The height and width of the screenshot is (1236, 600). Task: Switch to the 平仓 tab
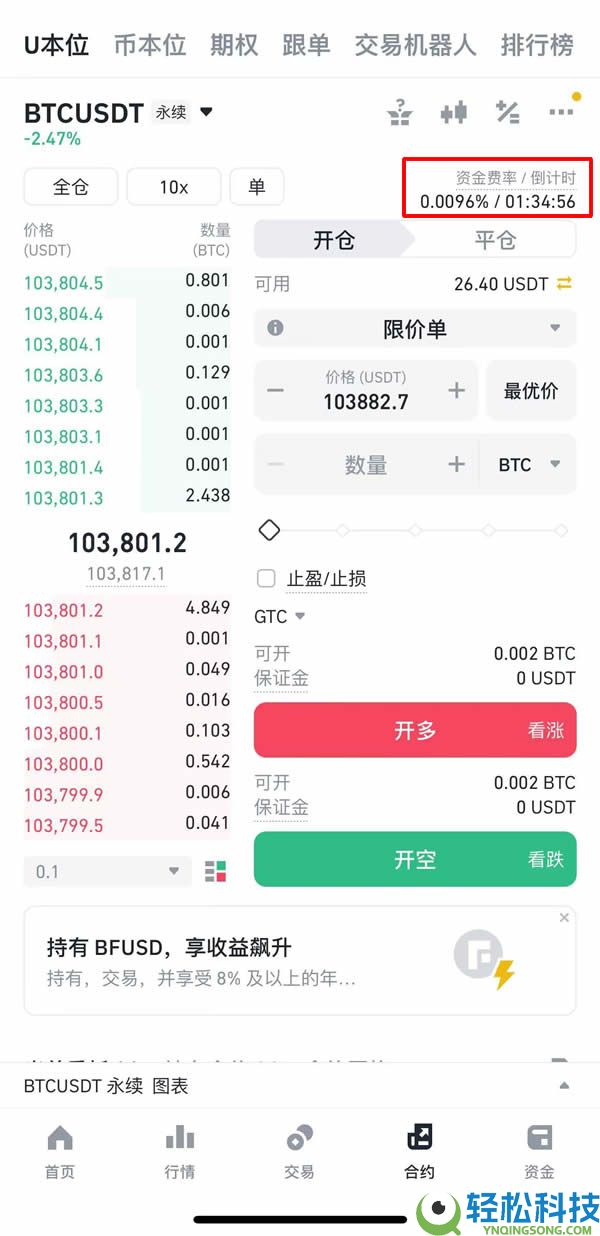[495, 240]
